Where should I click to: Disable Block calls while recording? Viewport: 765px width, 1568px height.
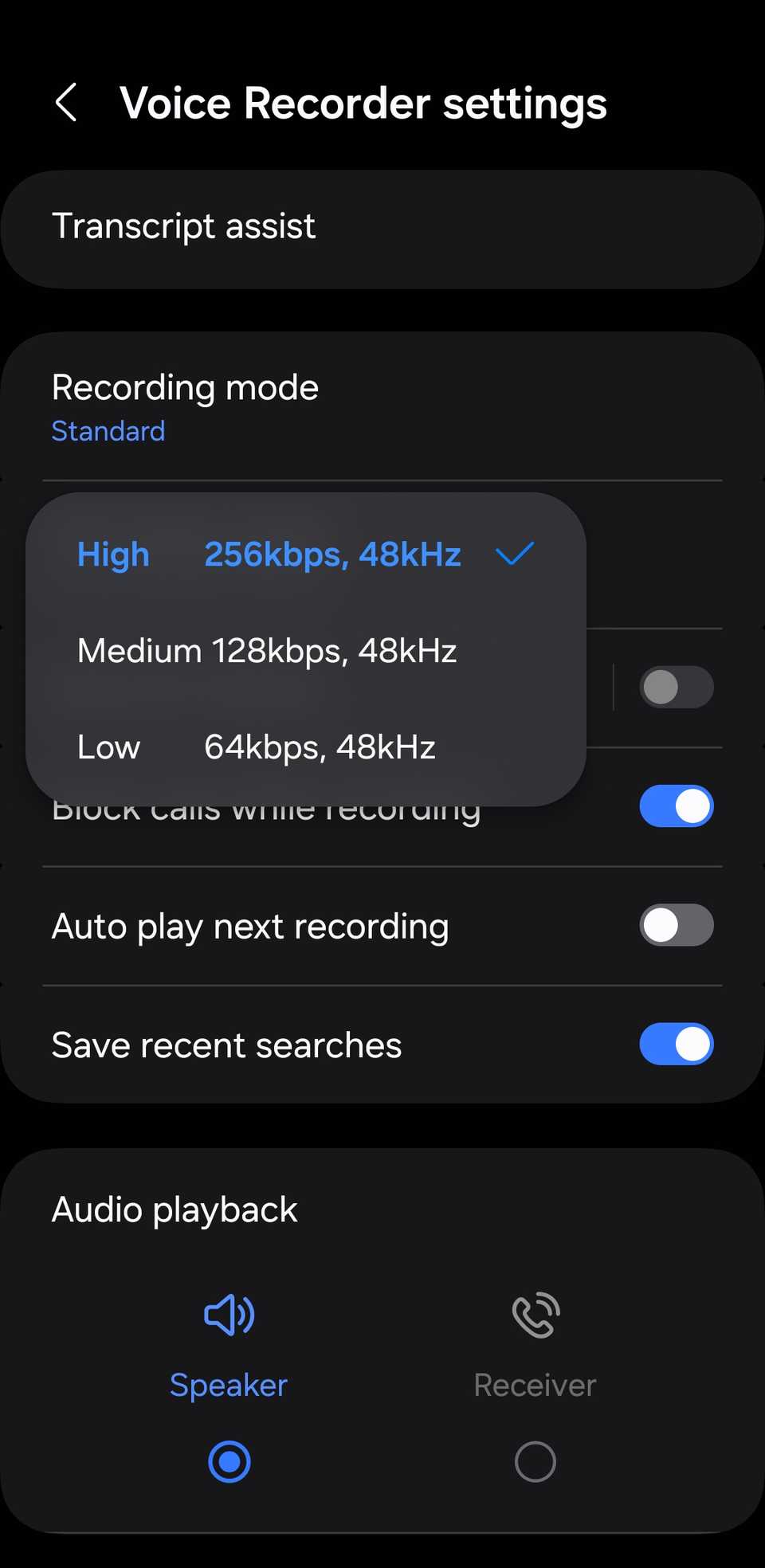coord(676,806)
